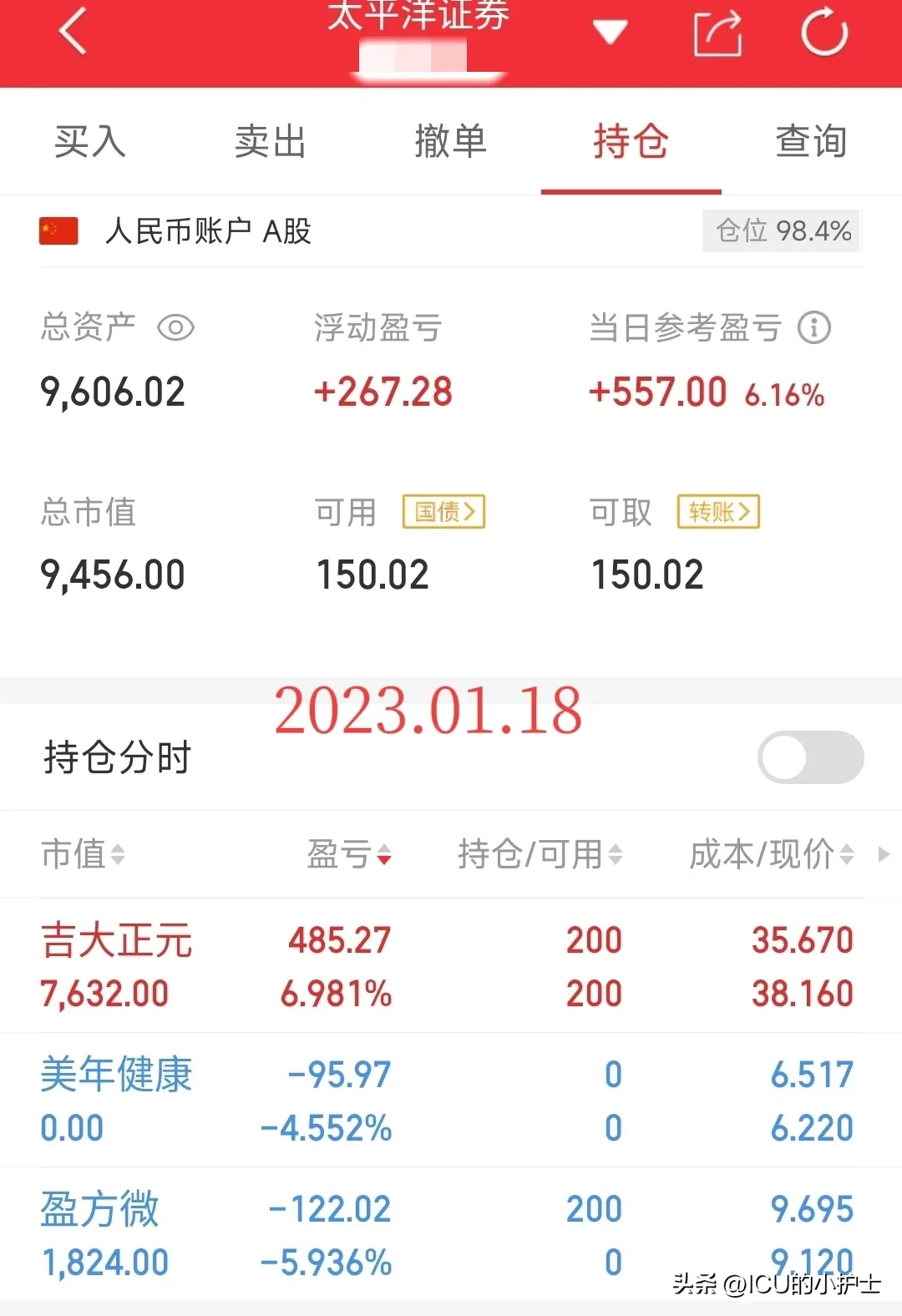Sort holdings by 盈亏
Image resolution: width=902 pixels, height=1316 pixels.
(349, 854)
